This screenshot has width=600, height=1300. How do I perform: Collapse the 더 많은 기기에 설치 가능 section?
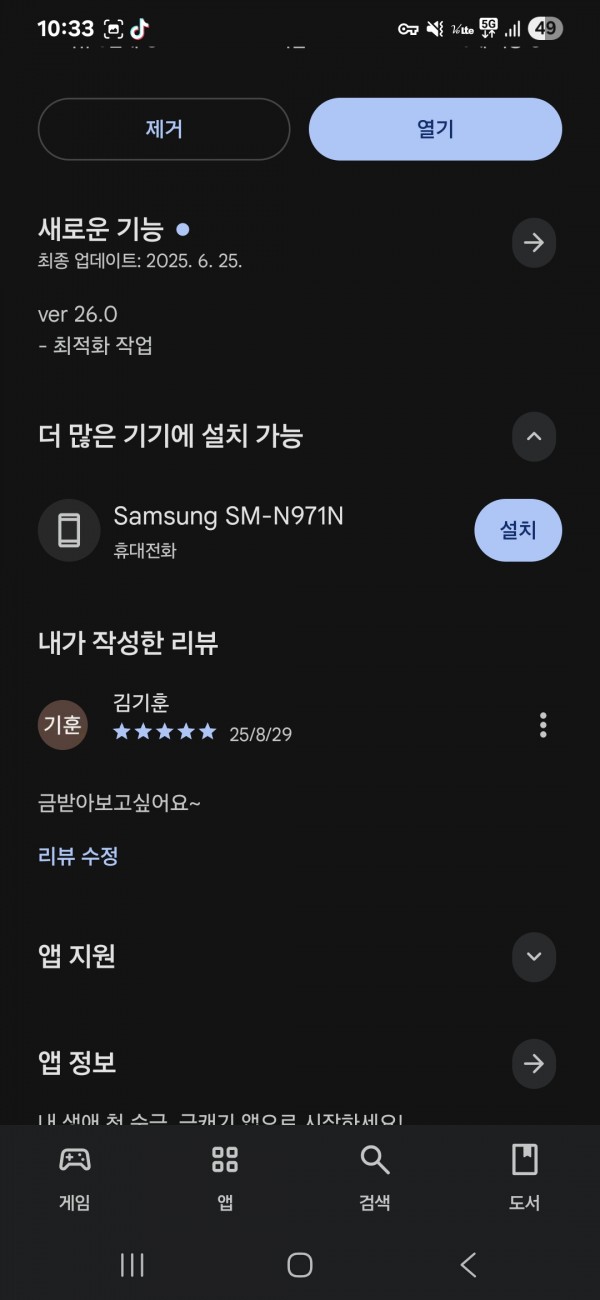pyautogui.click(x=534, y=436)
